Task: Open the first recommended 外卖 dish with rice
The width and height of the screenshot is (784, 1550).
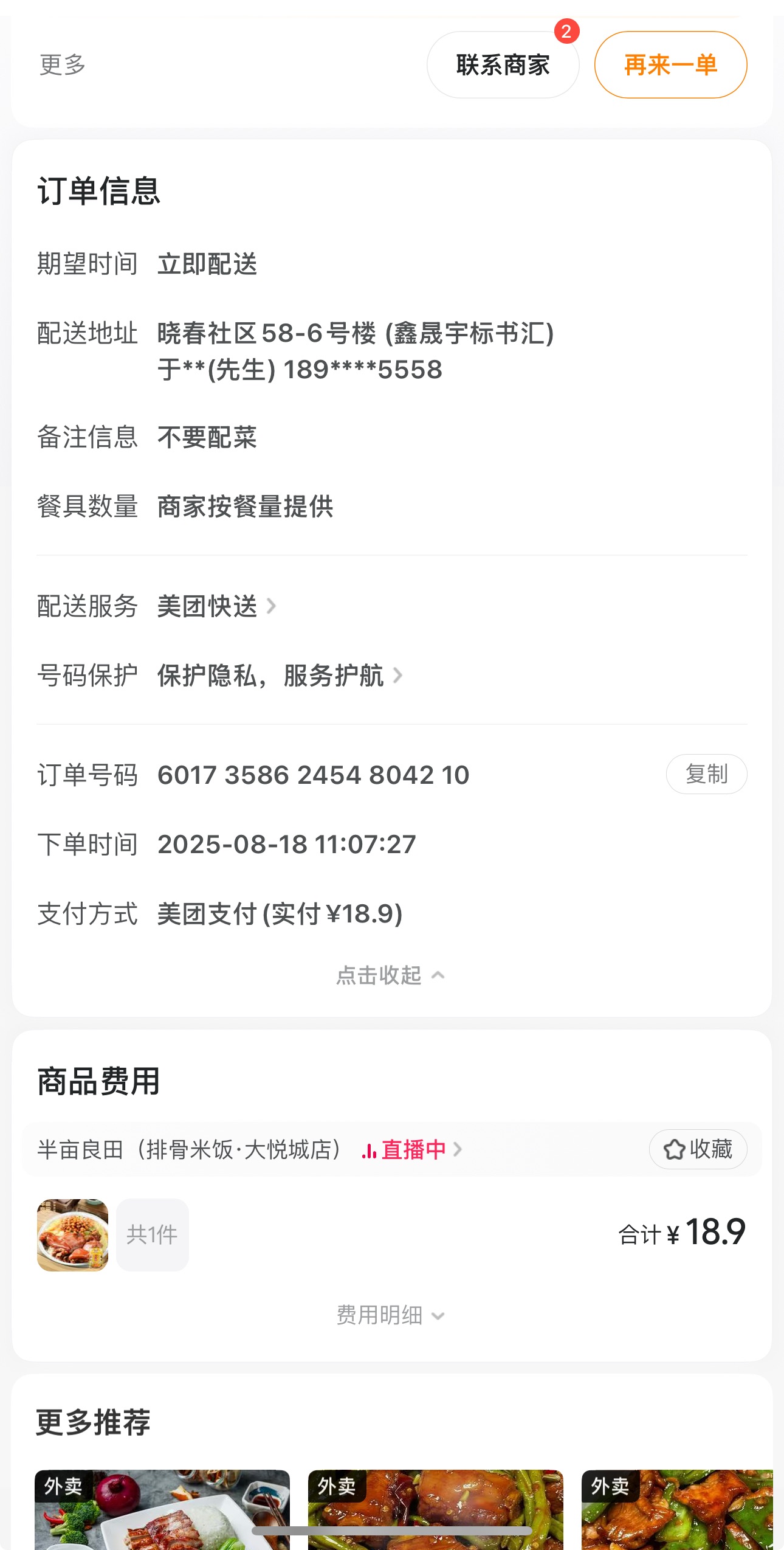Action: pos(162,1509)
